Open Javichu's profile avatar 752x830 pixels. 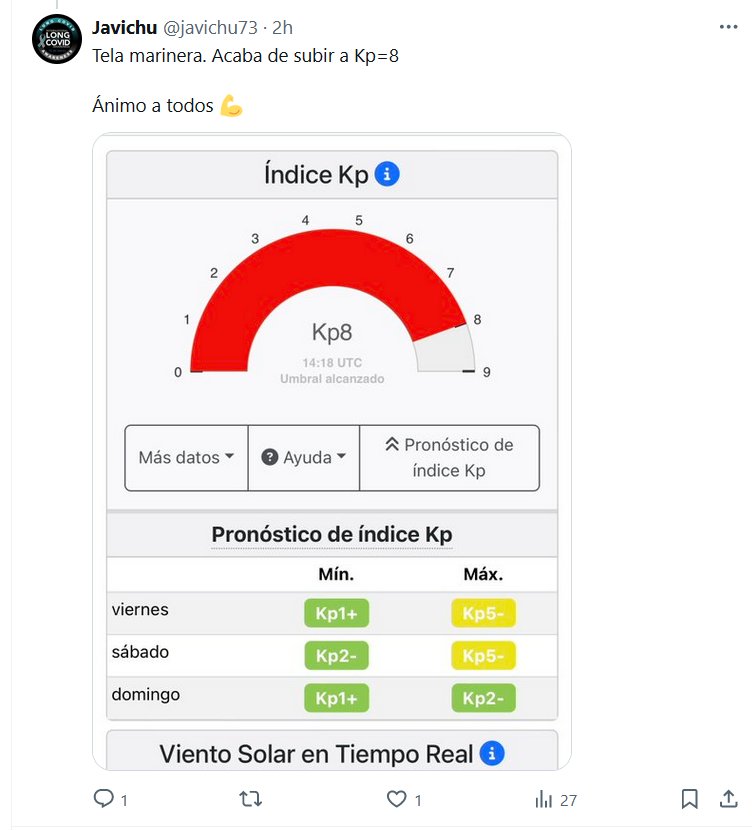56,40
